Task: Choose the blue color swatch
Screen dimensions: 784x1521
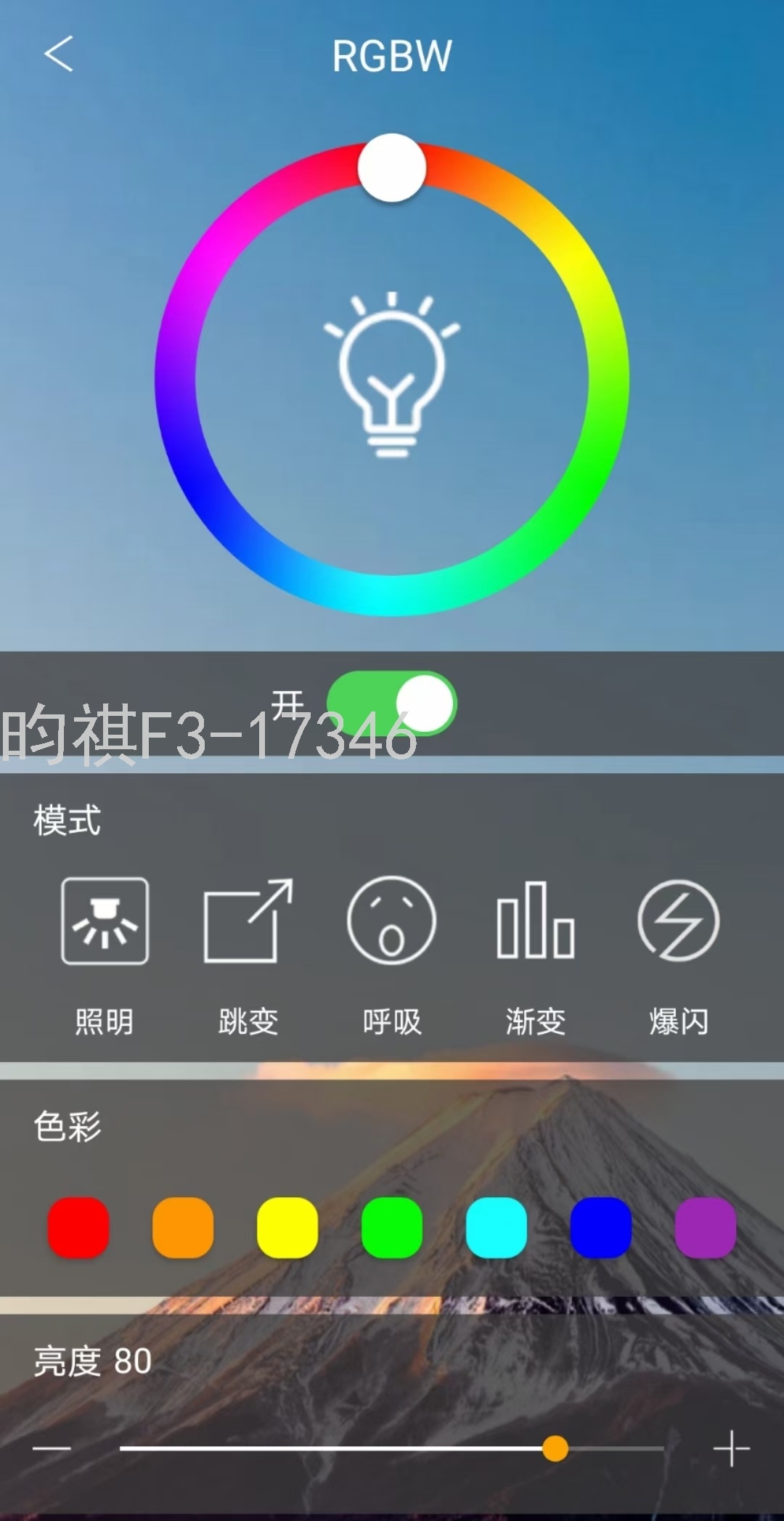Action: point(601,1228)
